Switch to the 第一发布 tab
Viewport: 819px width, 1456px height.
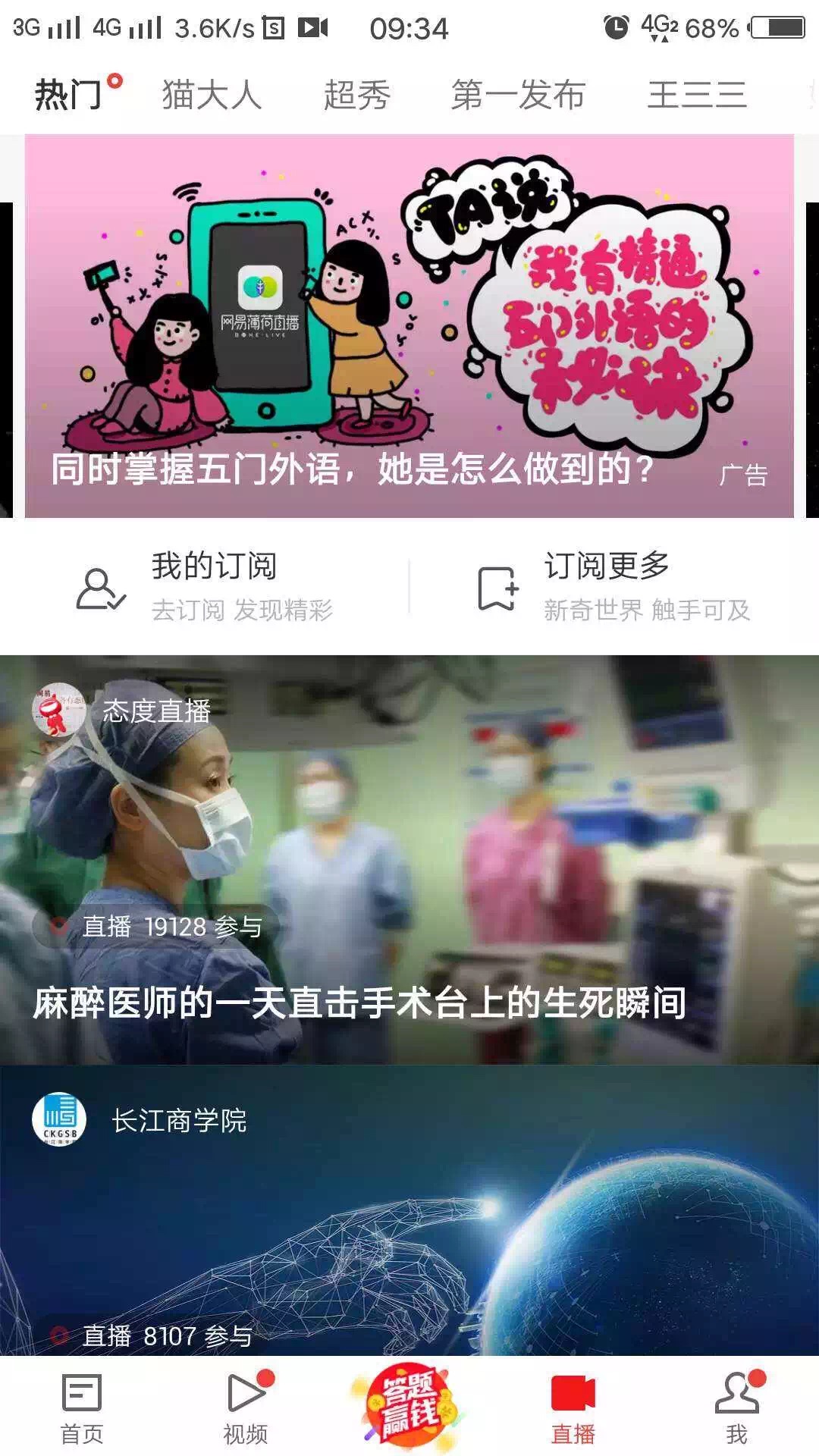[x=518, y=96]
